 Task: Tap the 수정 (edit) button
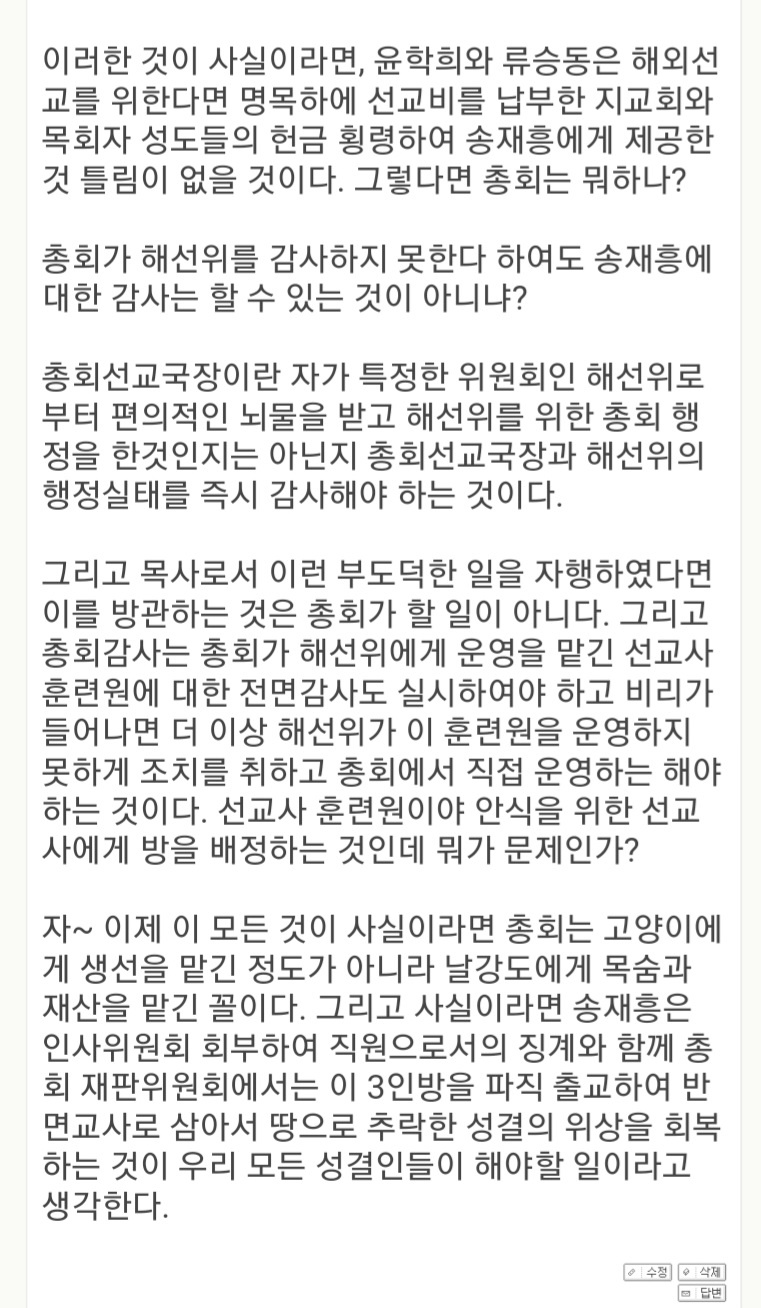click(648, 1272)
